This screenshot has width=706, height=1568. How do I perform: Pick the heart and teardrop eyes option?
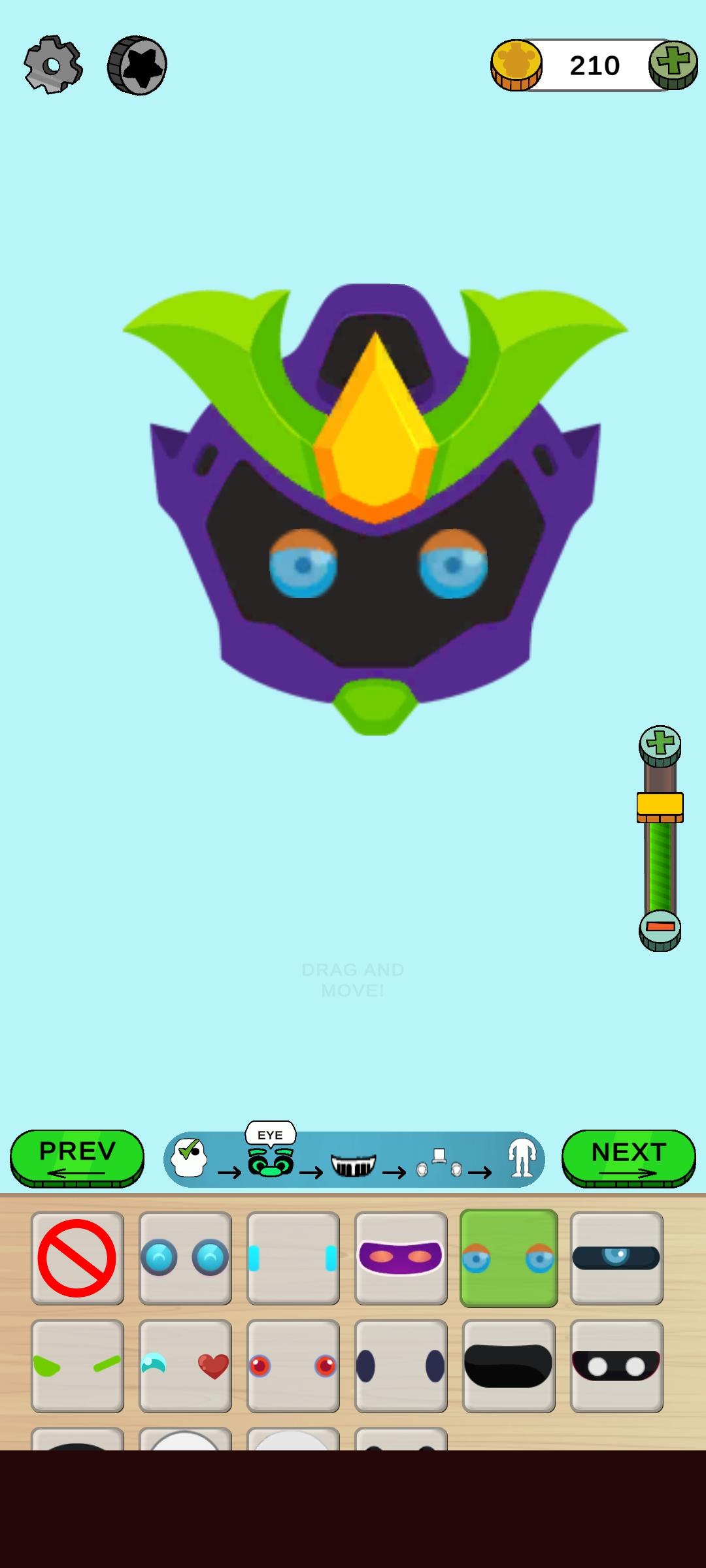(185, 1365)
